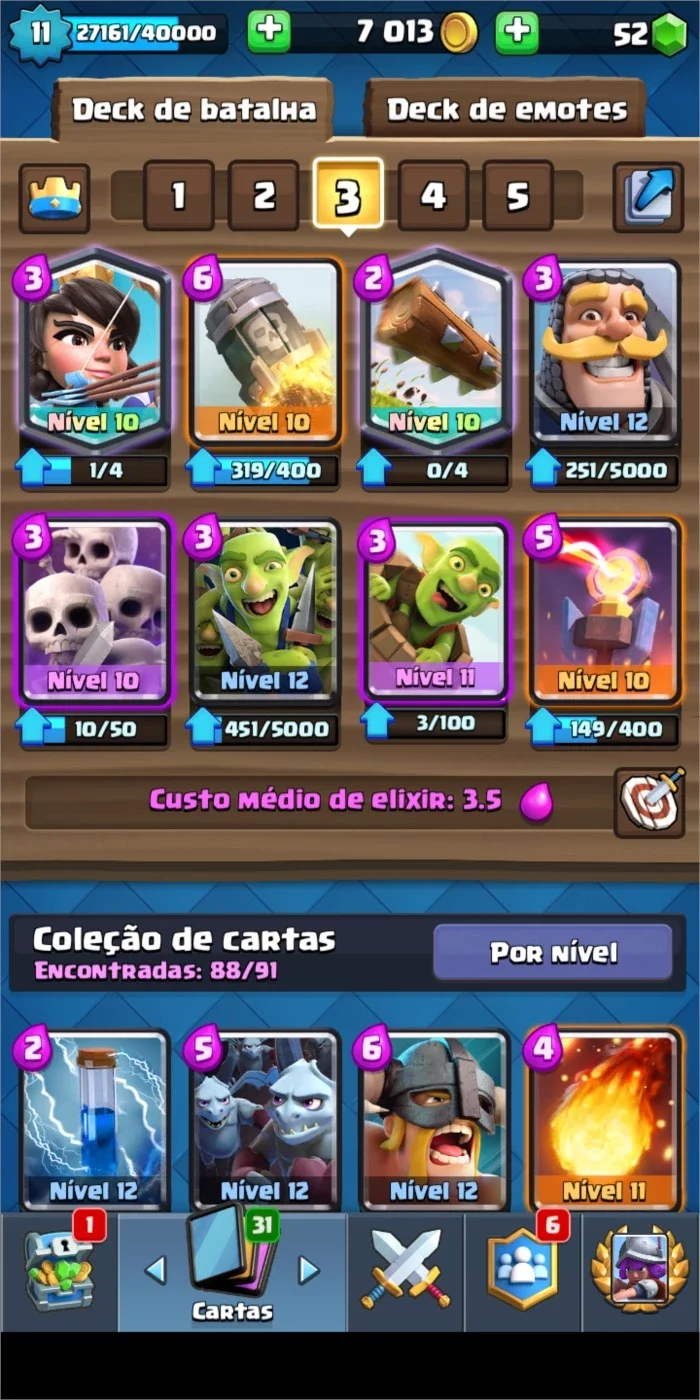Open the shop chest tab

point(58,1272)
